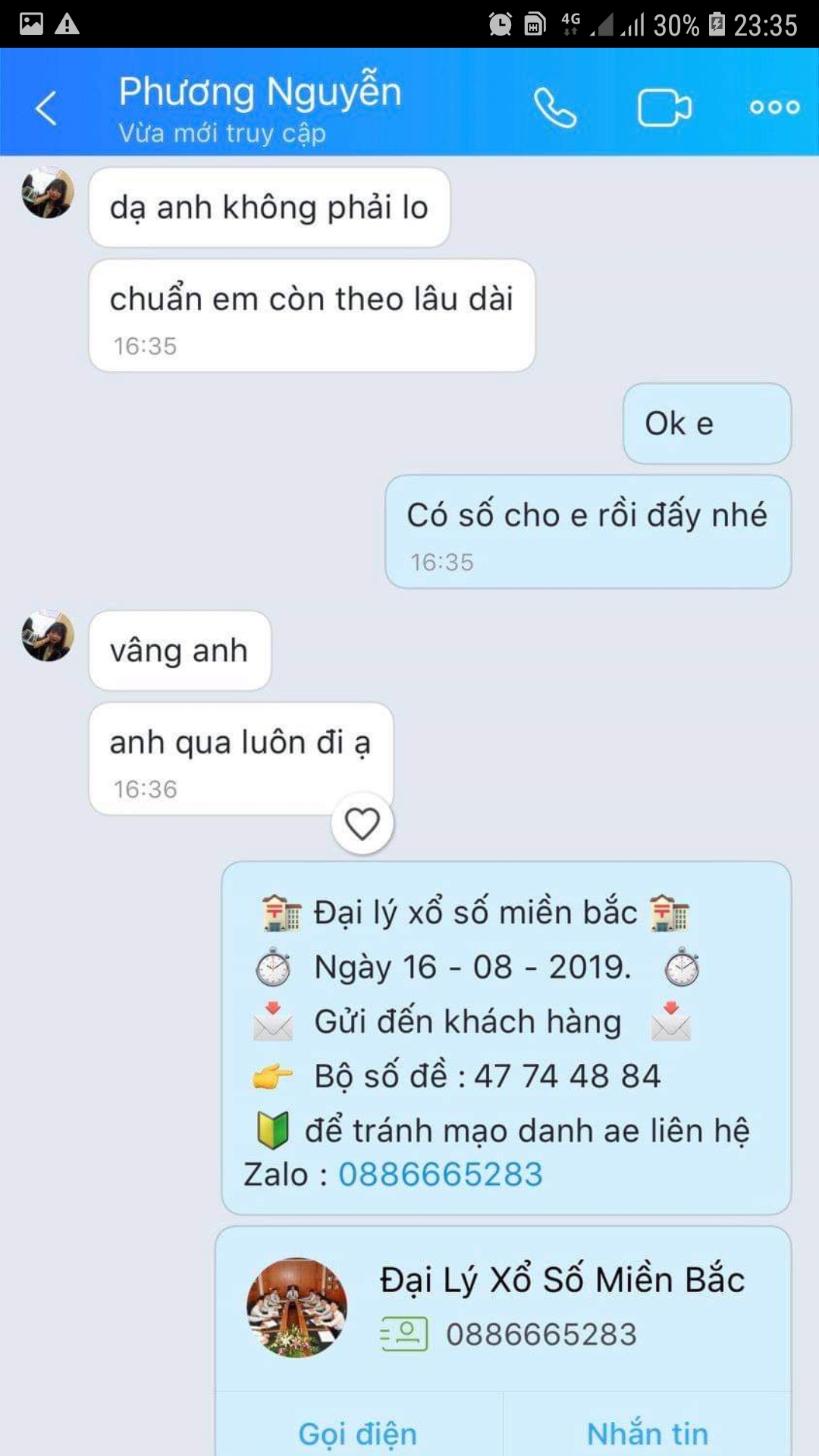Screen dimensions: 819x1456
Task: Start a video call with Phương Nguyễn
Action: (x=664, y=108)
